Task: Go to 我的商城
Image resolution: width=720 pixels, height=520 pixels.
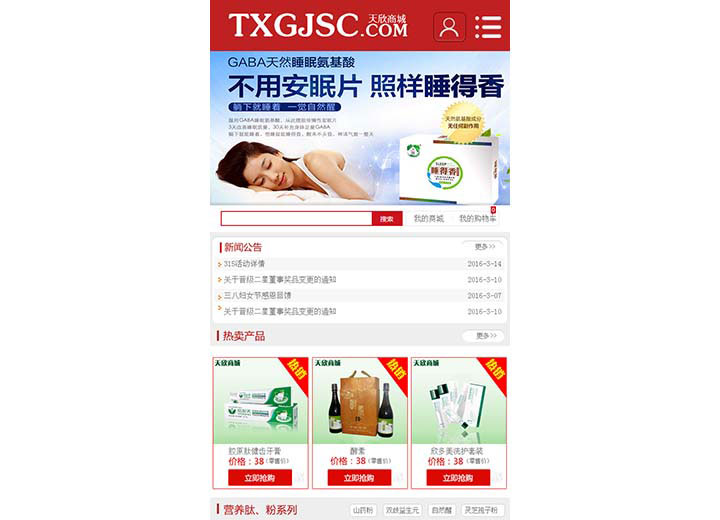Action: (428, 218)
